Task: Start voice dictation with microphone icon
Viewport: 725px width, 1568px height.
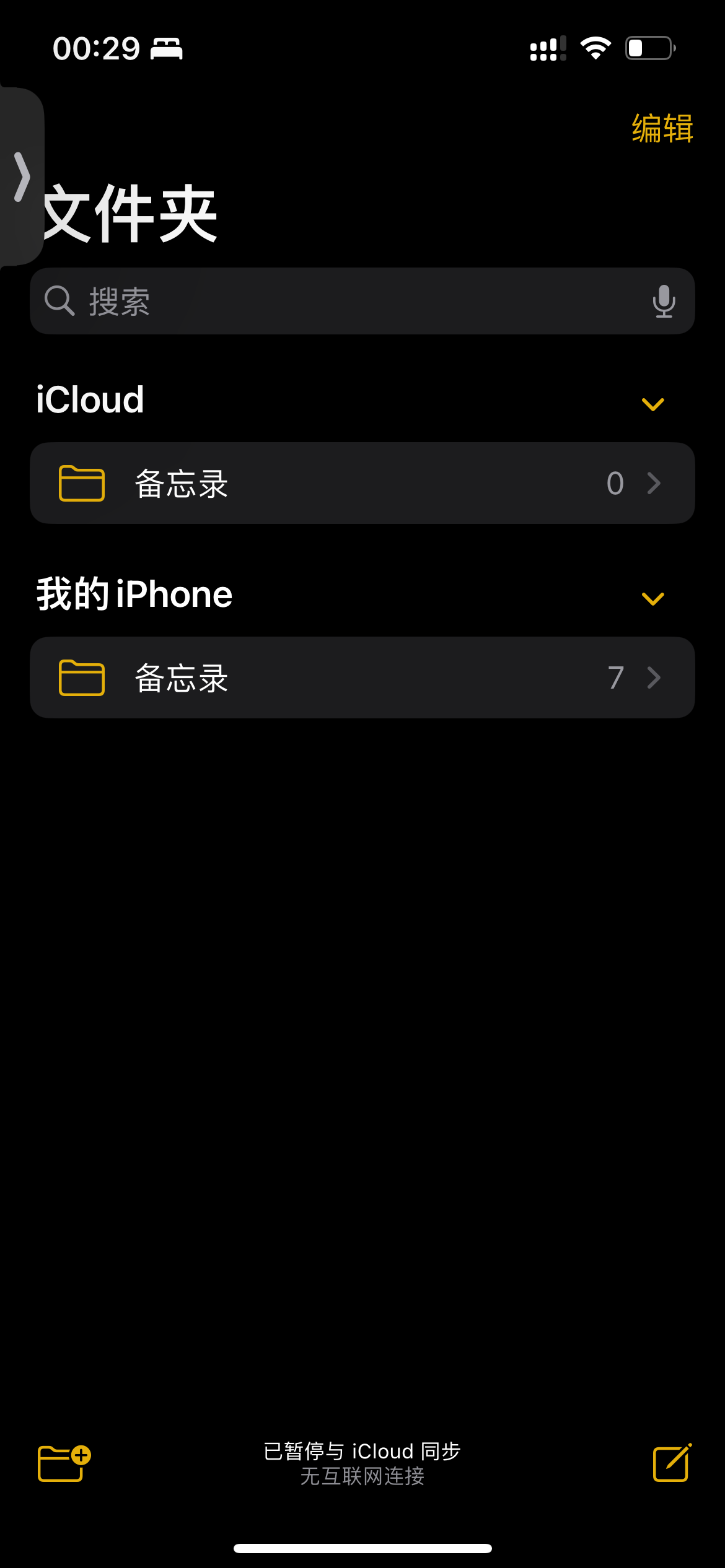Action: (664, 302)
